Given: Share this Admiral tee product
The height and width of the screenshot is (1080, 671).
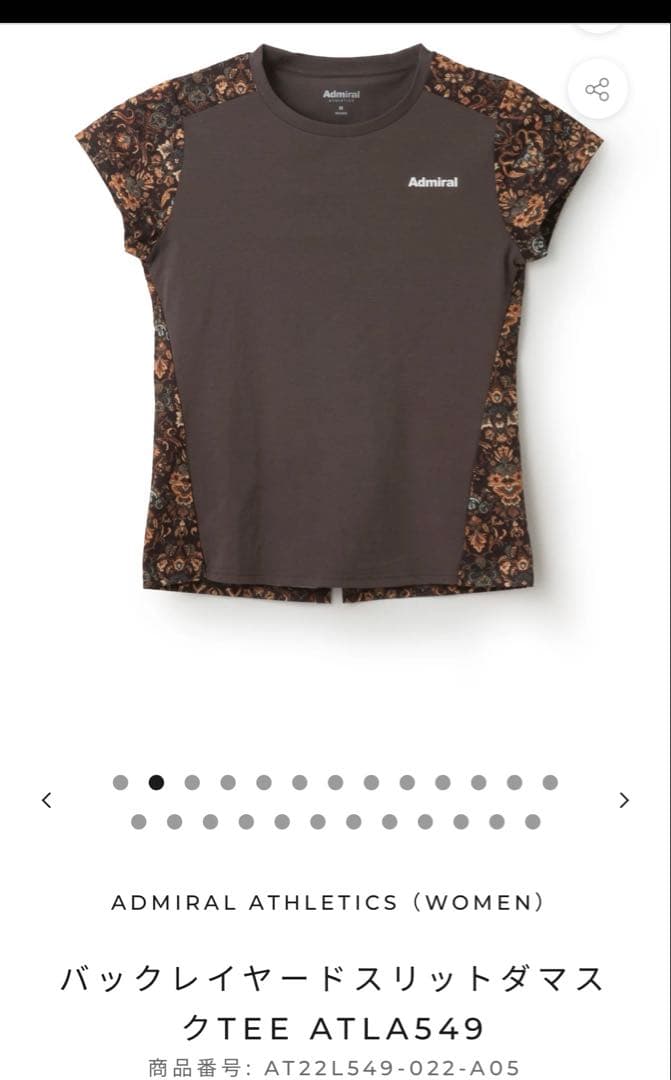Looking at the screenshot, I should [x=597, y=90].
